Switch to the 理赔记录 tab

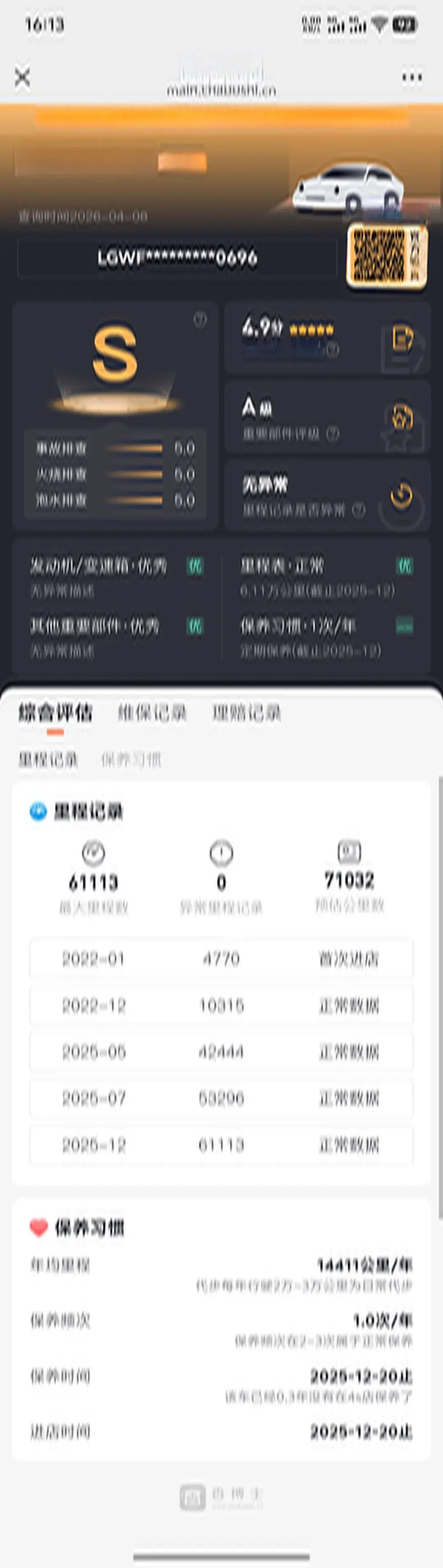pyautogui.click(x=246, y=713)
